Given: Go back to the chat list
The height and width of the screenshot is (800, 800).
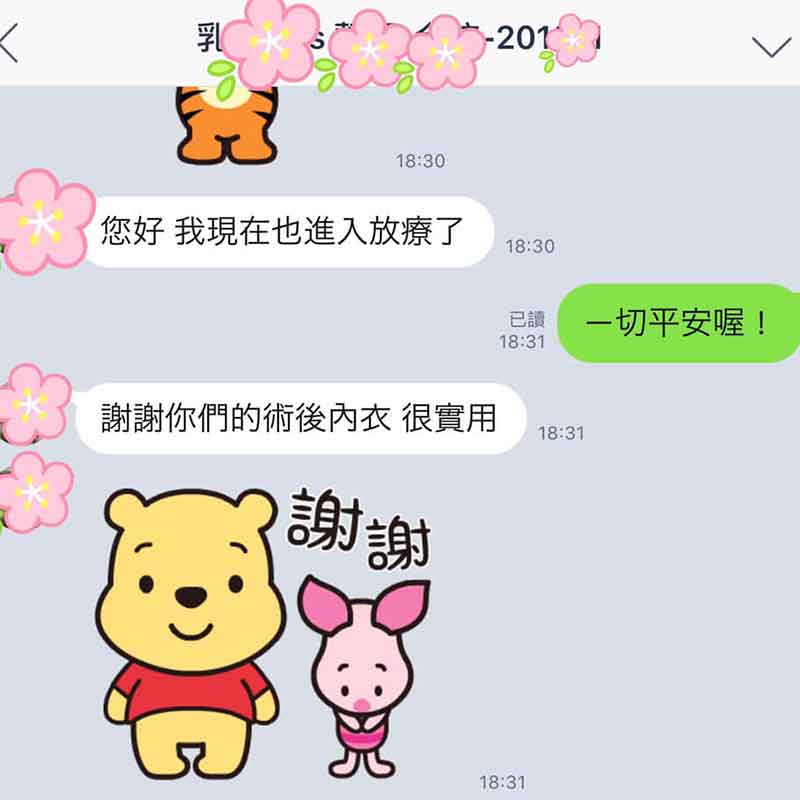Looking at the screenshot, I should point(10,44).
